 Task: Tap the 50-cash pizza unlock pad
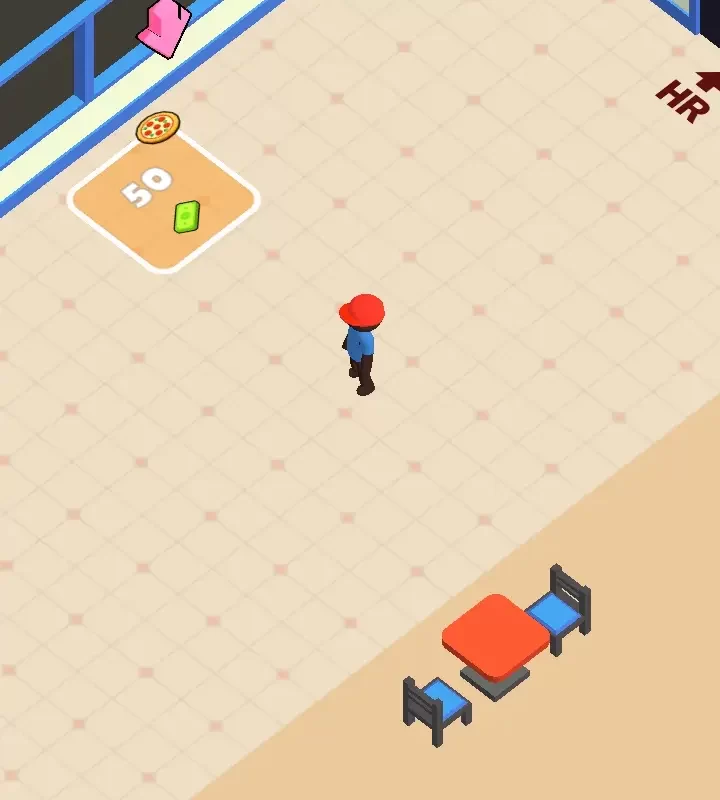[x=163, y=201]
